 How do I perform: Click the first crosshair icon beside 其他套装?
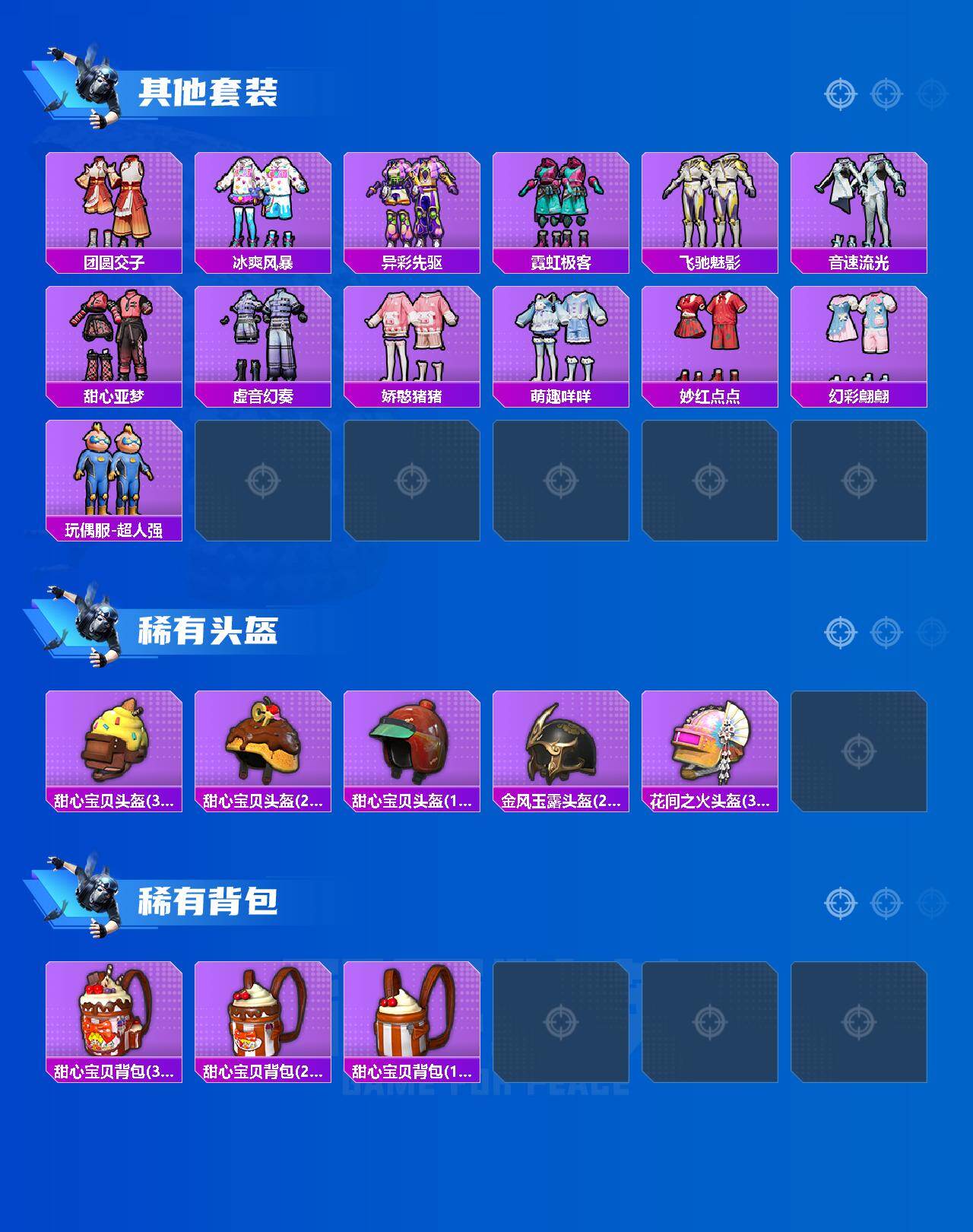[839, 96]
